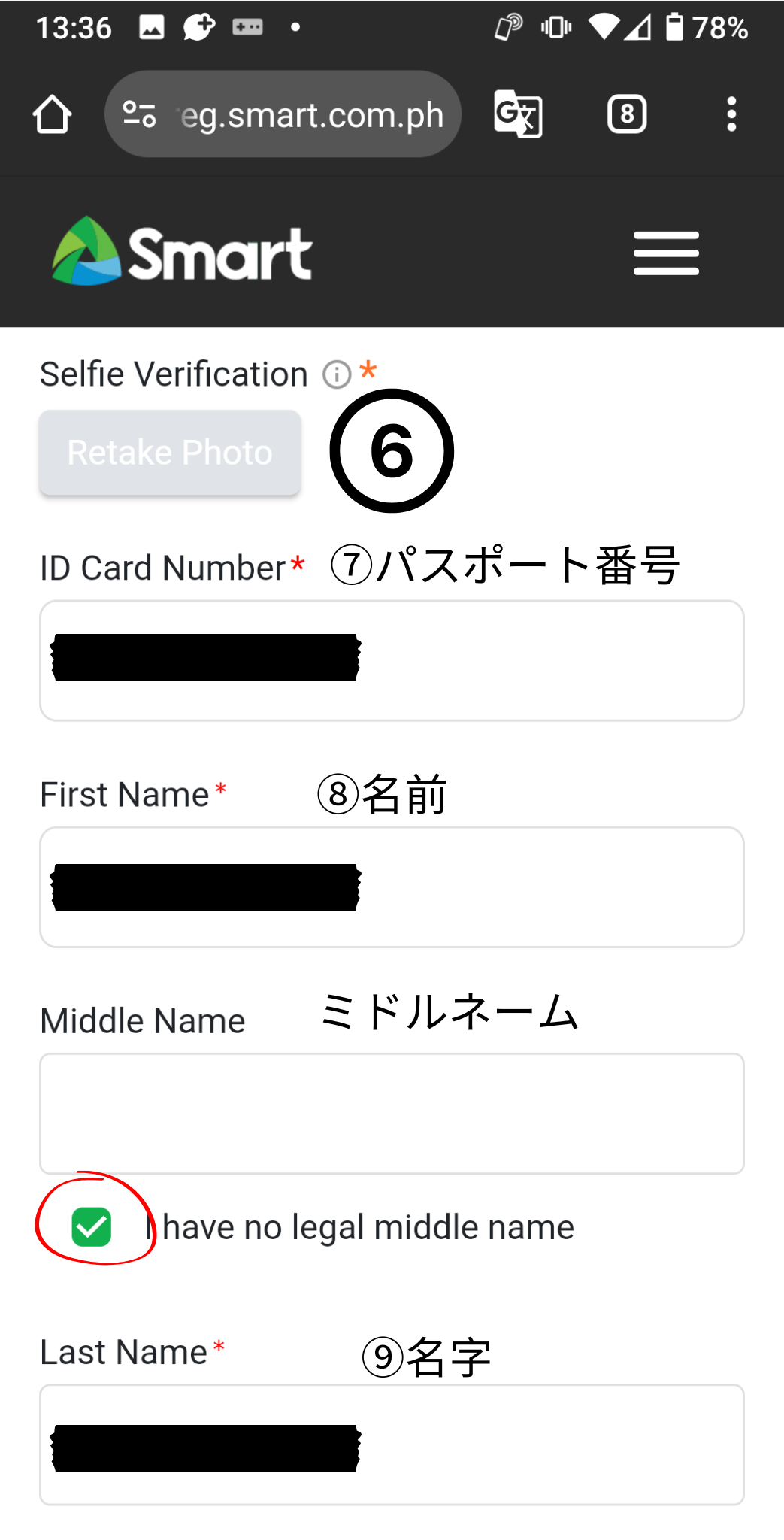The height and width of the screenshot is (1540, 784).
Task: Tap the browser home icon
Action: [x=52, y=114]
